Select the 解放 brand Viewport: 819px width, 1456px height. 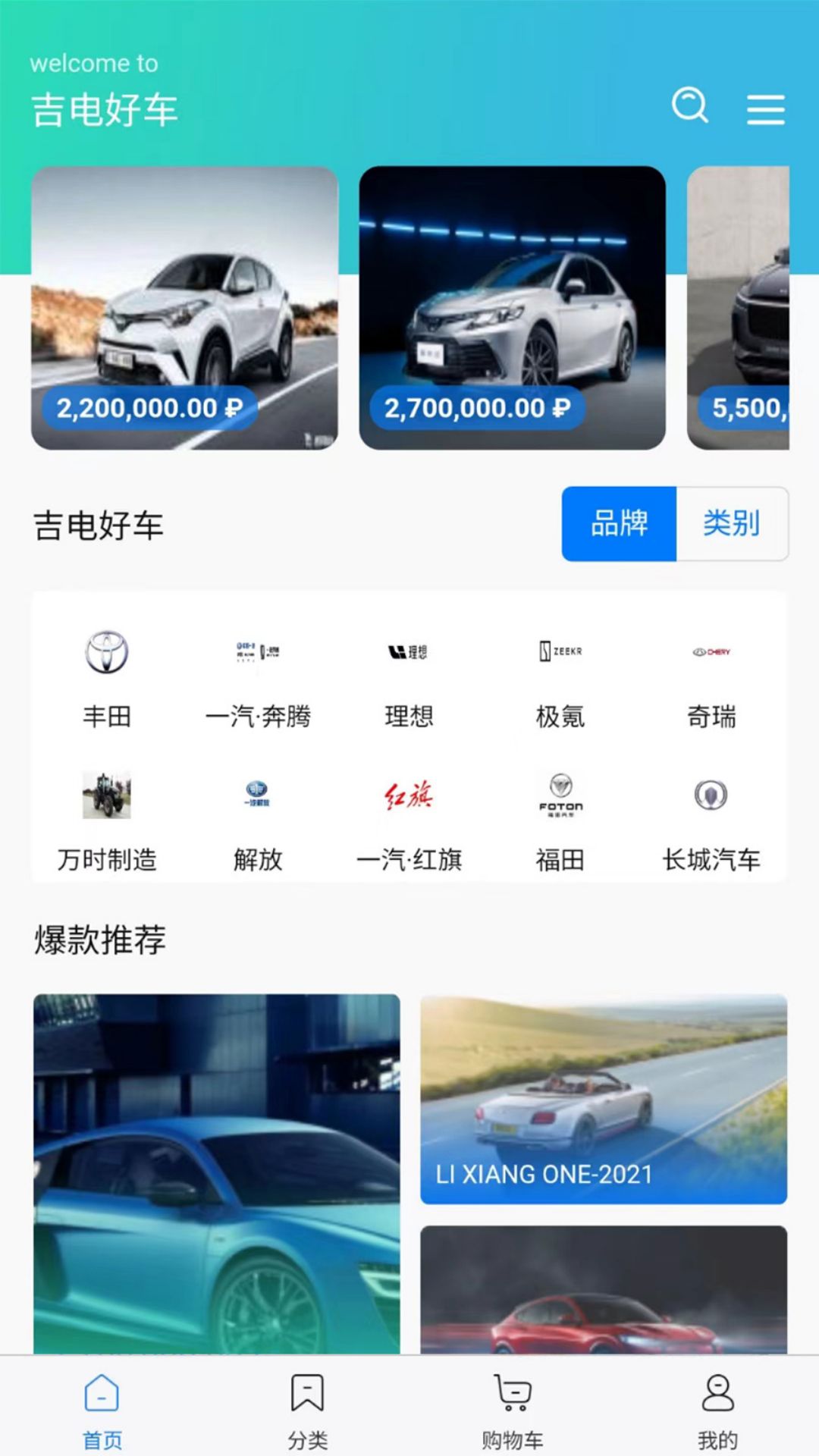click(x=258, y=819)
